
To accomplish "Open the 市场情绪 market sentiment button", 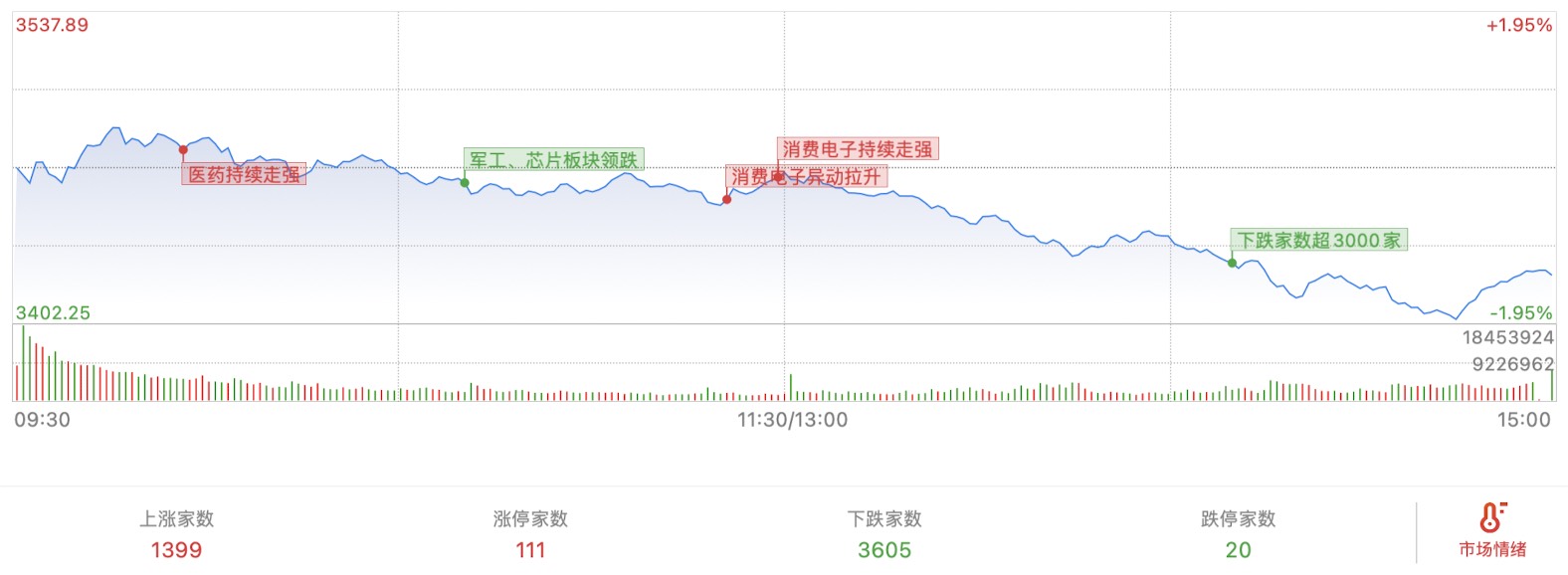I will point(1491,531).
